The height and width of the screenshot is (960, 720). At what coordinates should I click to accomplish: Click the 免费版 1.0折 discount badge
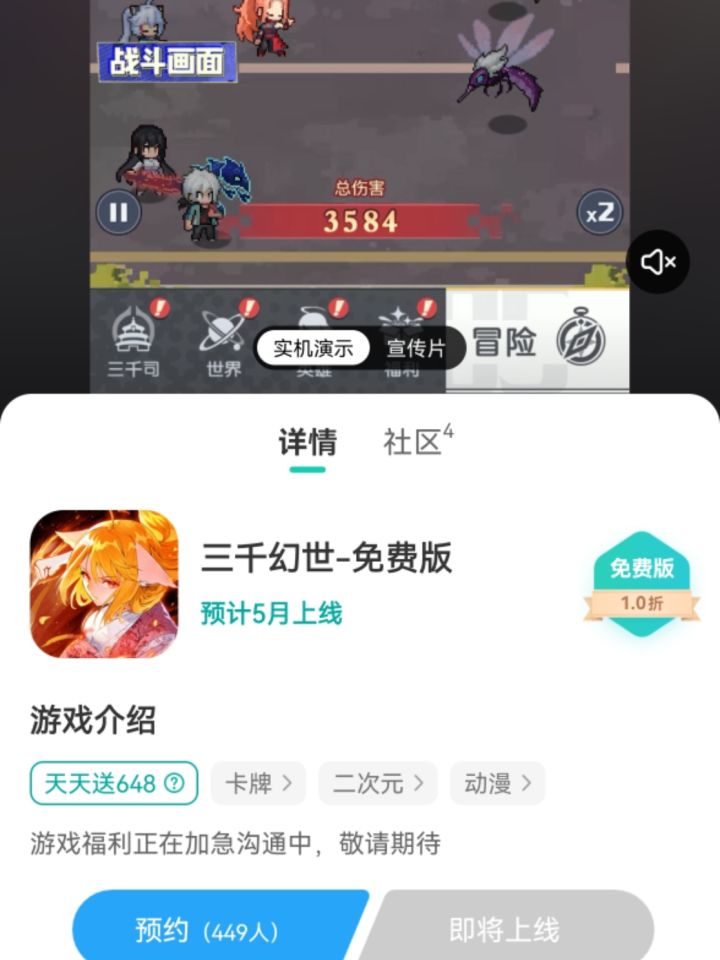[x=644, y=582]
